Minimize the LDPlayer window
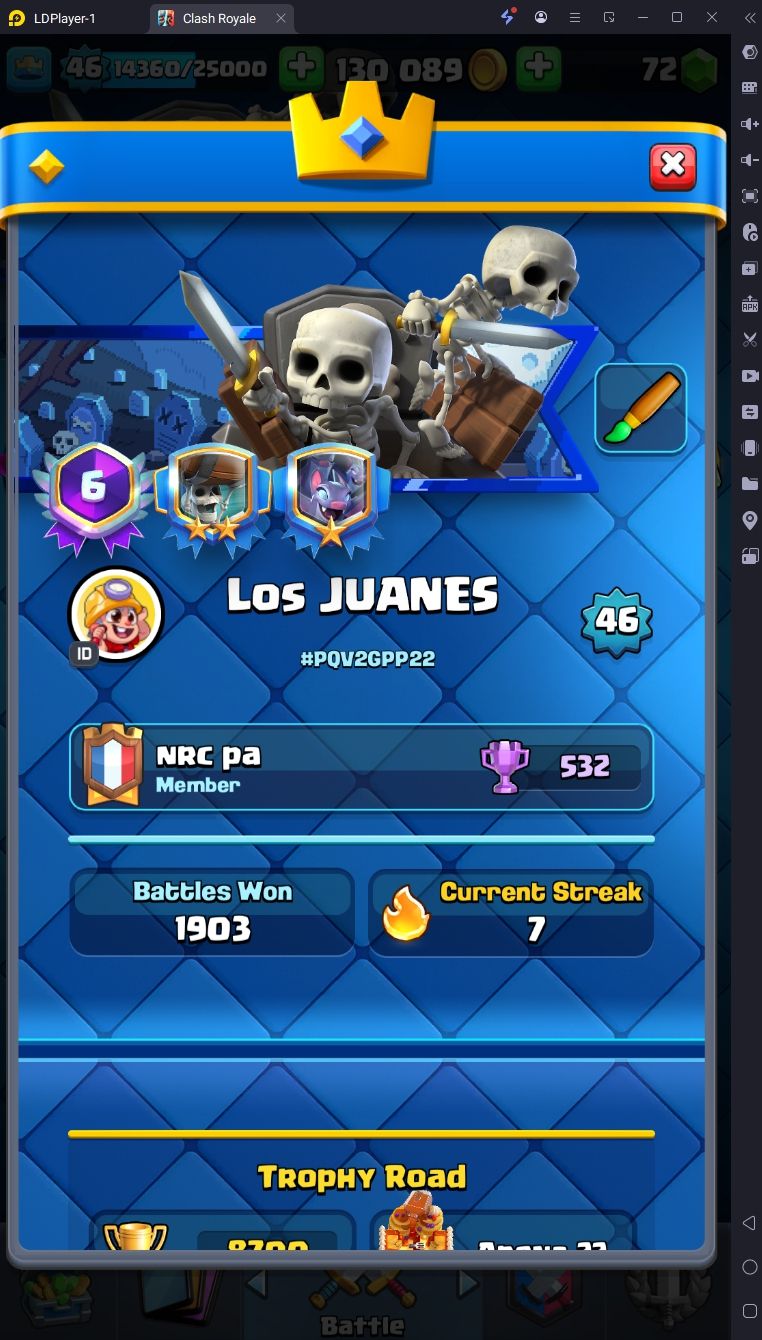The height and width of the screenshot is (1340, 762). 642,17
